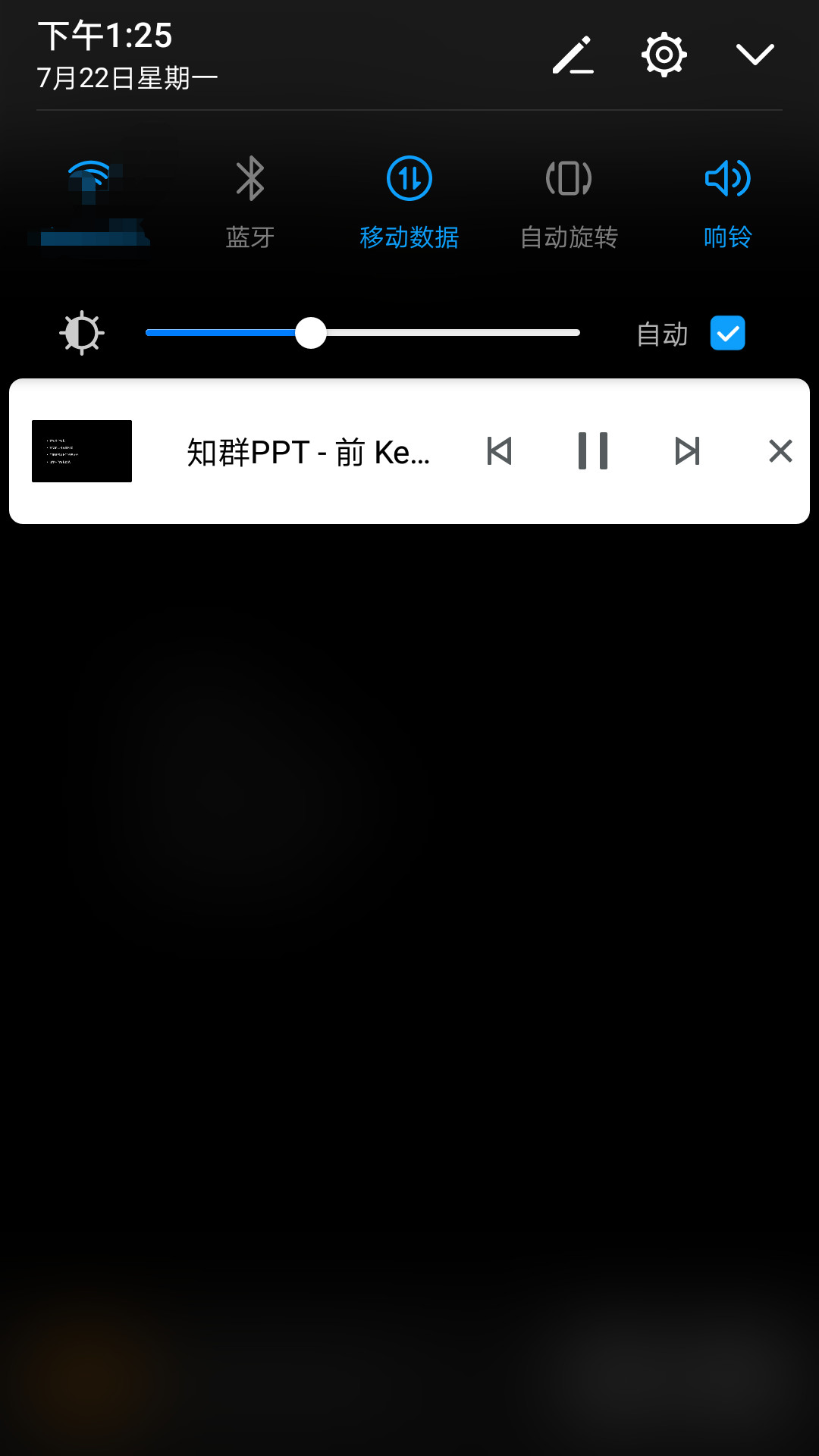The image size is (819, 1456).
Task: Disable 移动数据 mobile data
Action: click(x=409, y=180)
